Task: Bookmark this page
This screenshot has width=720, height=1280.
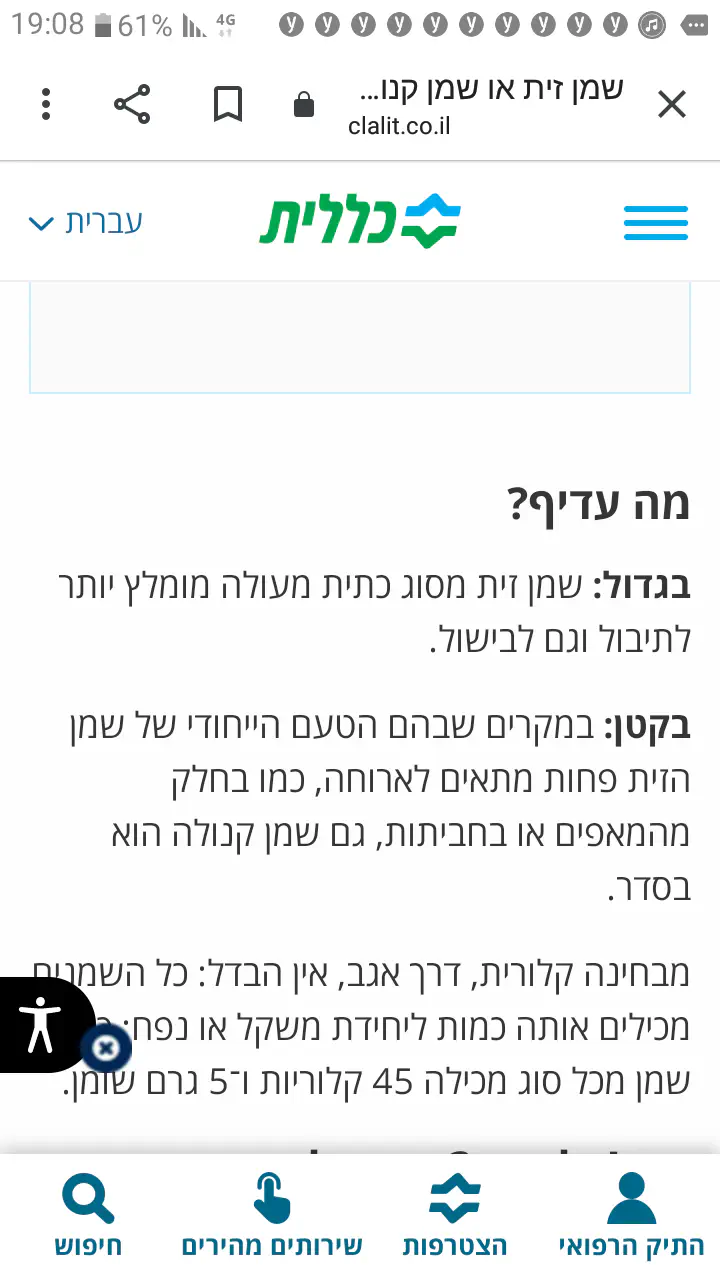Action: (x=228, y=104)
